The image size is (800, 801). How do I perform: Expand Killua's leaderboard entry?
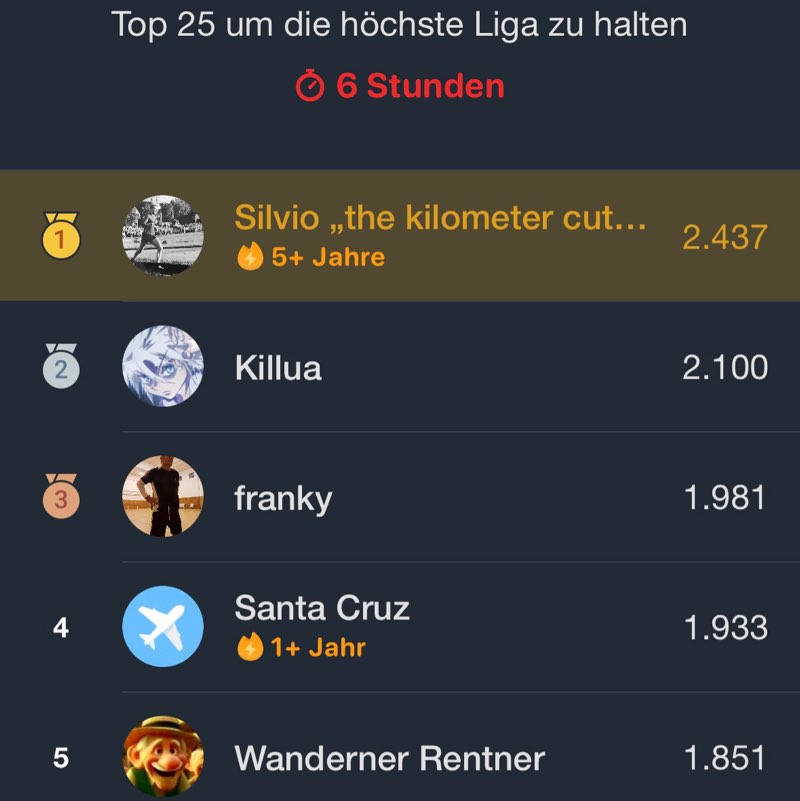pos(400,366)
